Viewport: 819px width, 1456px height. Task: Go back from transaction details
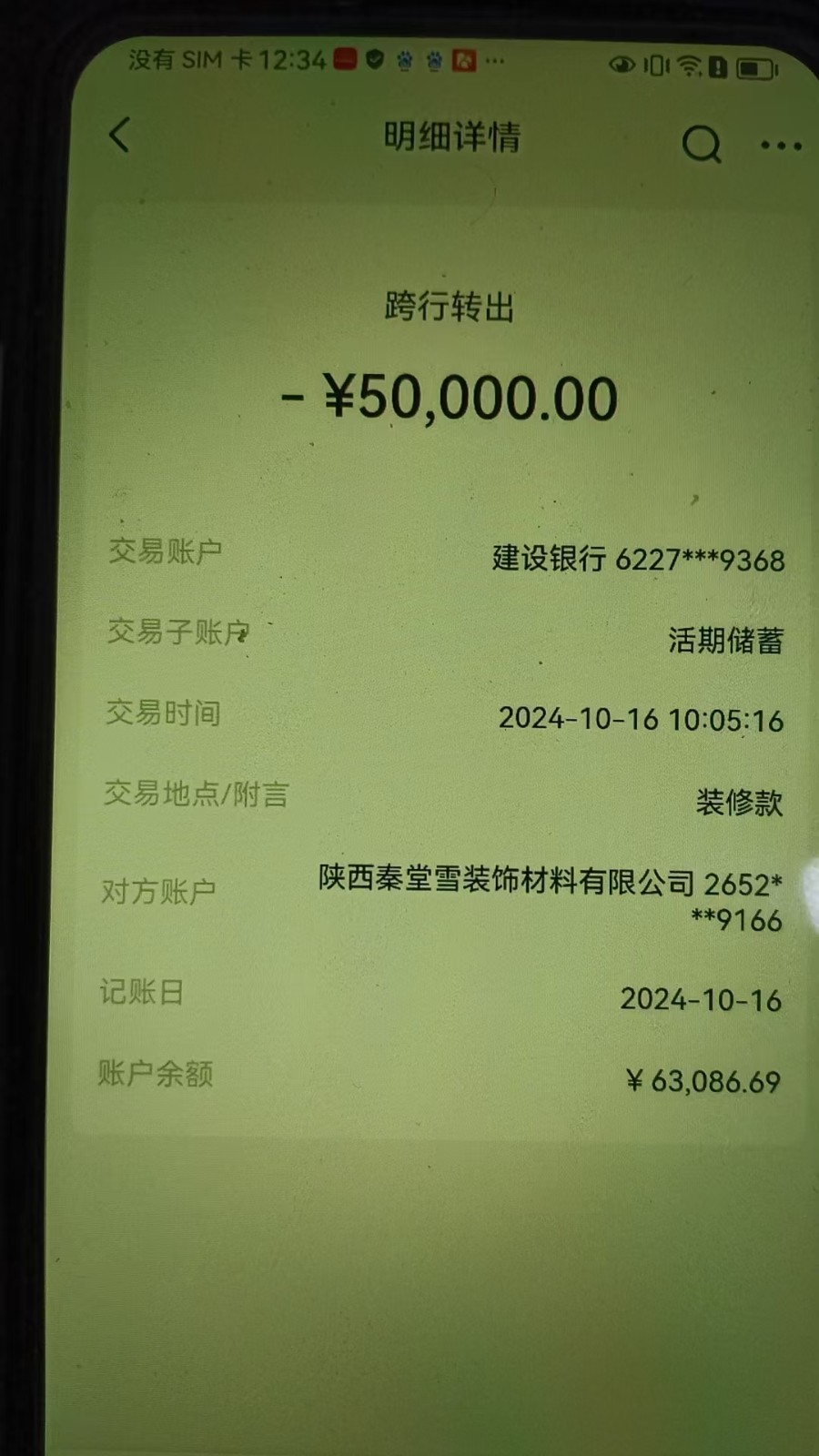click(x=120, y=136)
